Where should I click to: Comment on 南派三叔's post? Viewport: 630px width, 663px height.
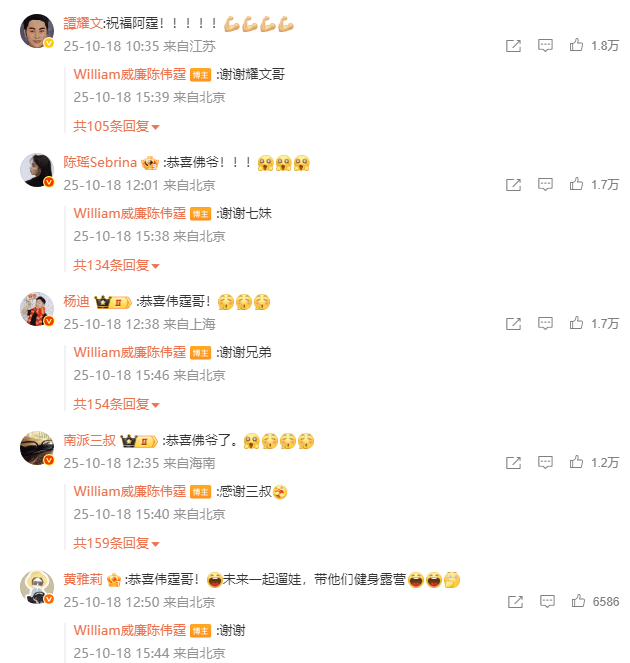[545, 463]
